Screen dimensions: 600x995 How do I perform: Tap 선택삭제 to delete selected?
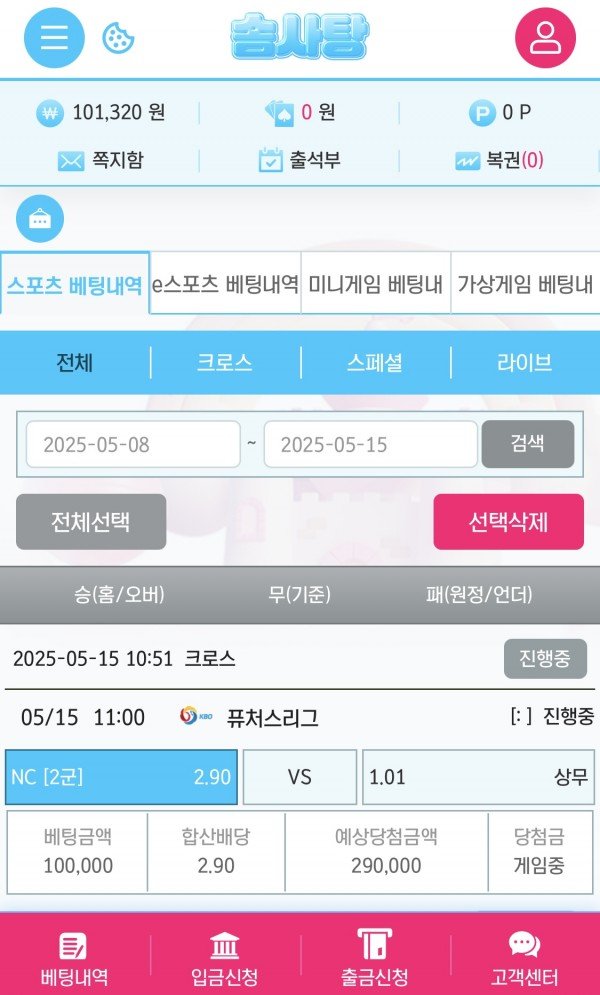click(x=508, y=521)
